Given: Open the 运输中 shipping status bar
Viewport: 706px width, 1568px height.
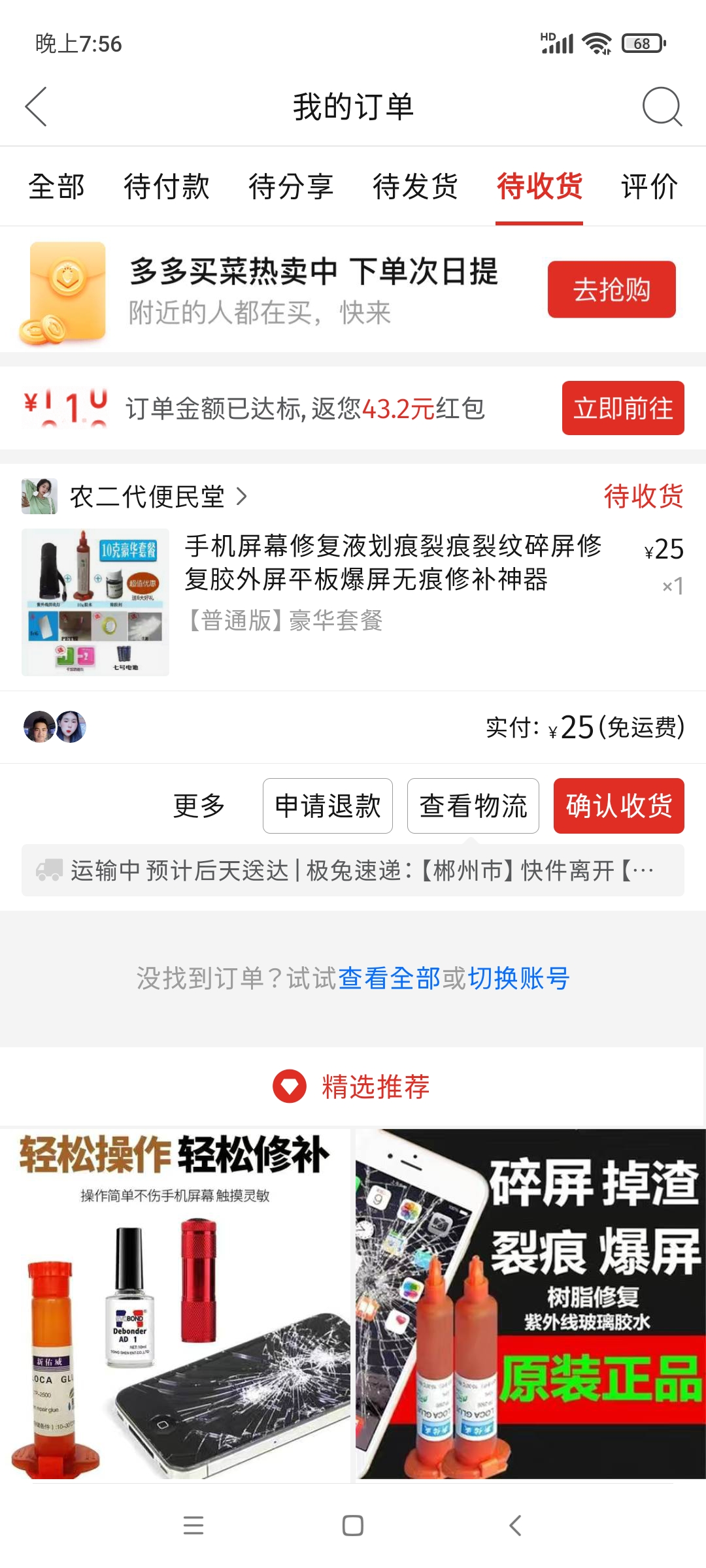Looking at the screenshot, I should pyautogui.click(x=353, y=870).
